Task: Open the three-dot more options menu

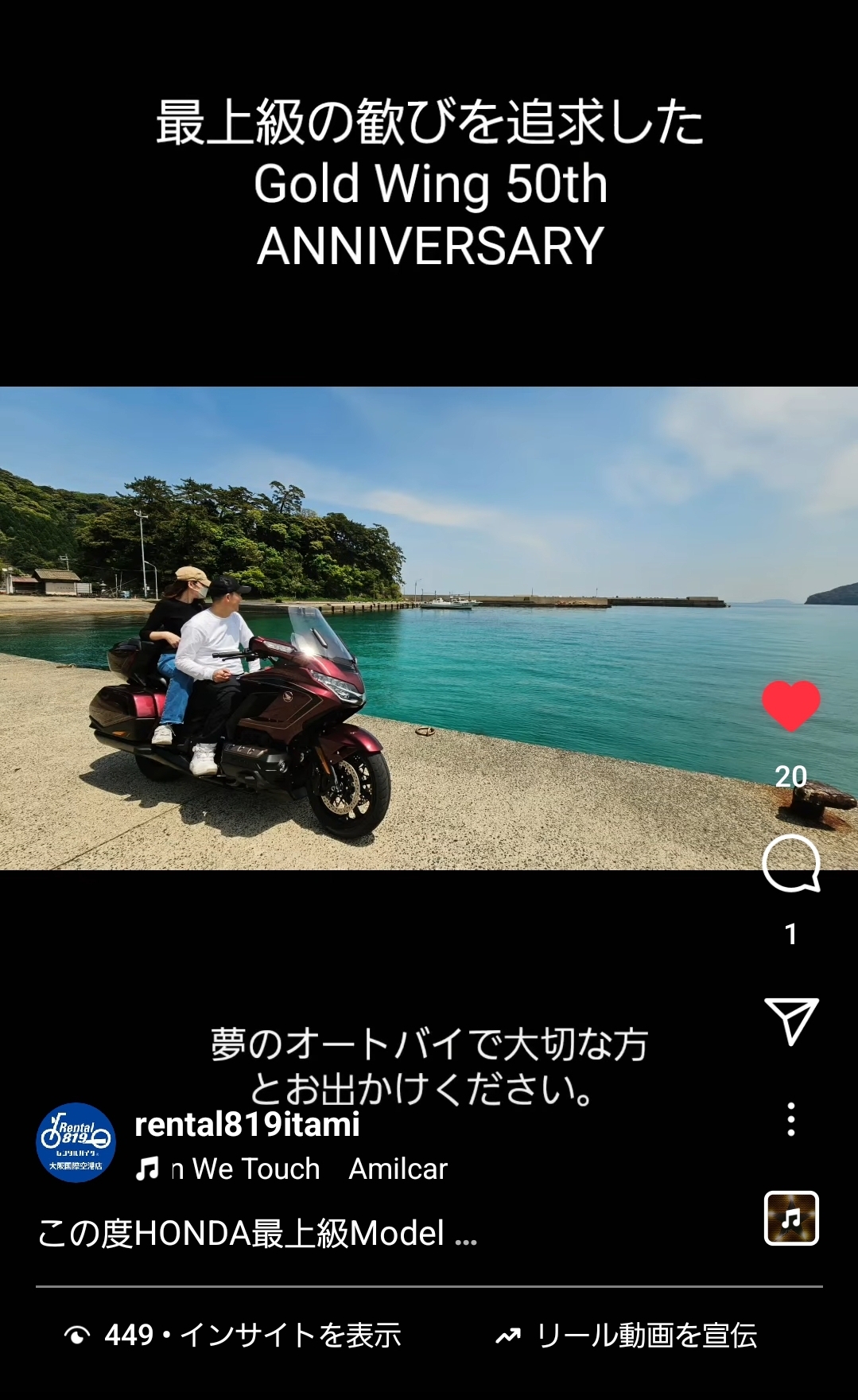Action: click(790, 1119)
